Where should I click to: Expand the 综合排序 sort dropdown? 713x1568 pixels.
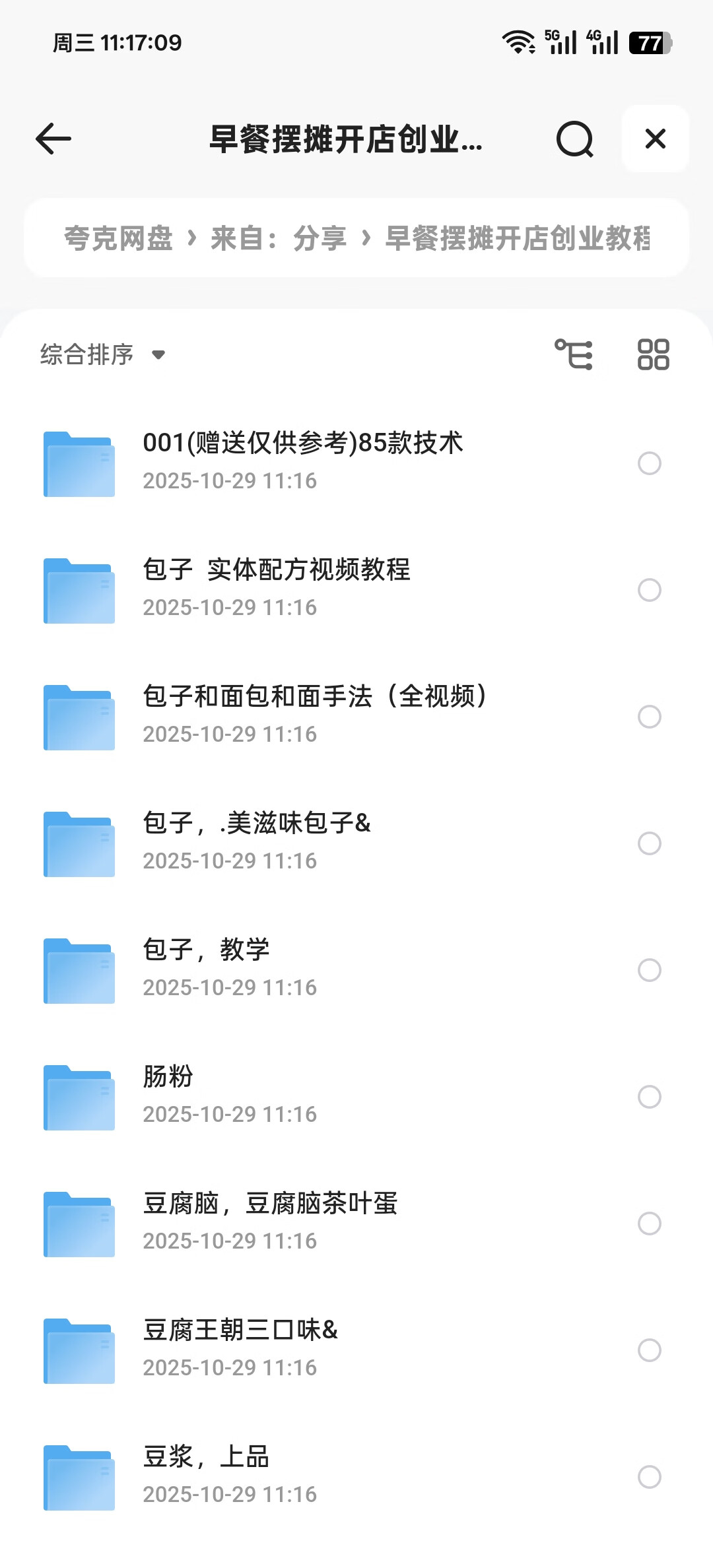click(102, 354)
